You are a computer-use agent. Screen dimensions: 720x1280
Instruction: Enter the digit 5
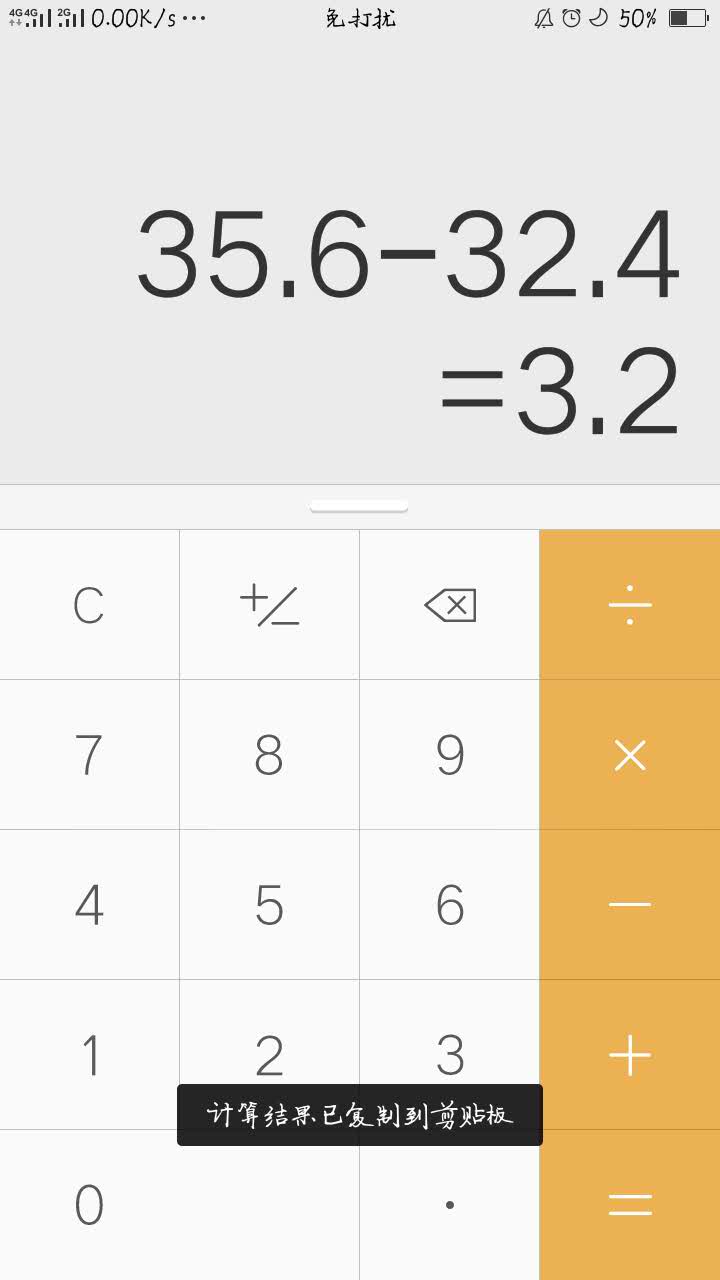(269, 905)
